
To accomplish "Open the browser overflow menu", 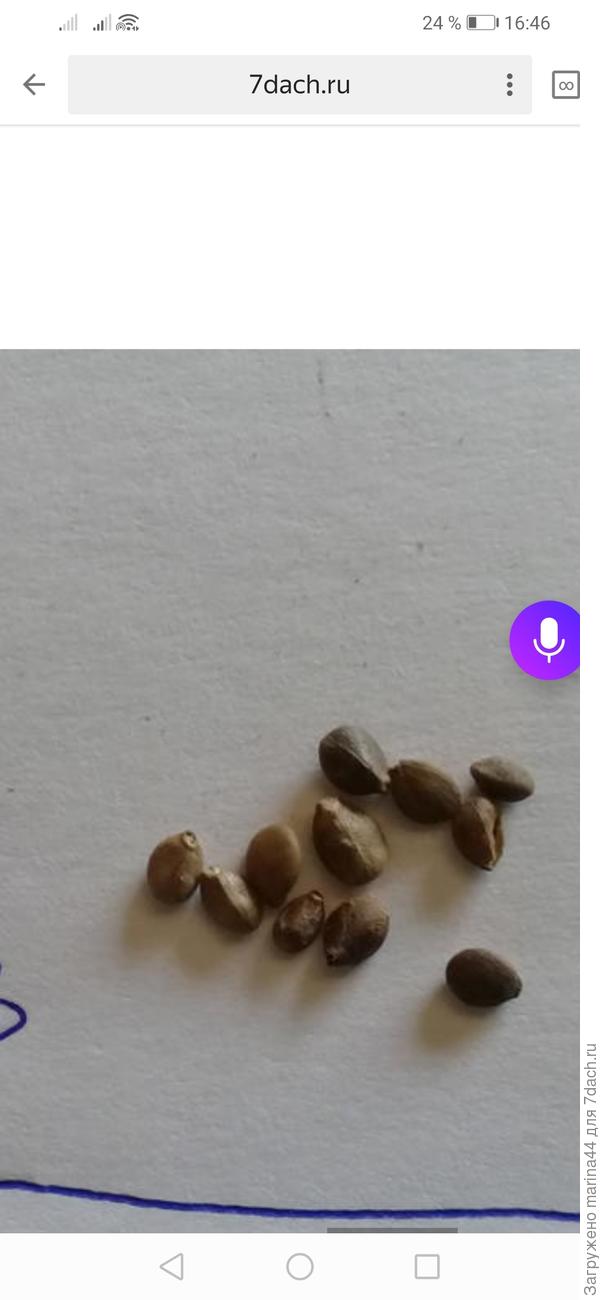I will click(509, 85).
